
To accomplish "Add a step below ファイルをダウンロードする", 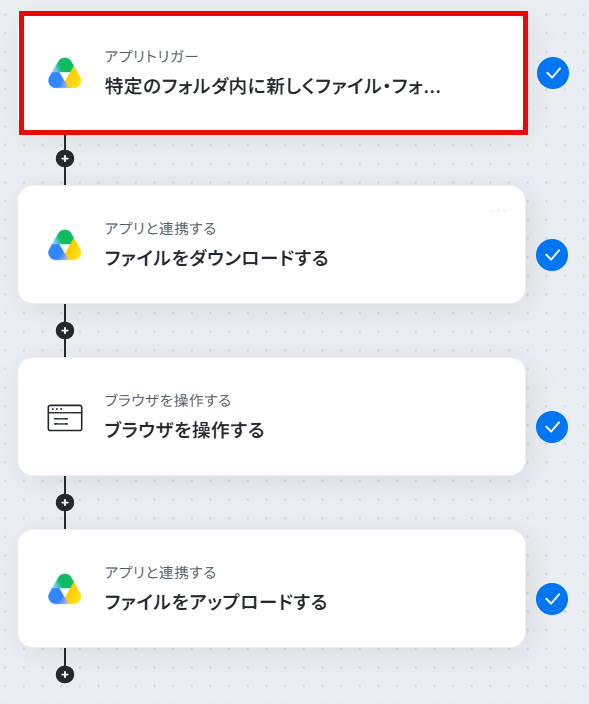I will pos(65,331).
